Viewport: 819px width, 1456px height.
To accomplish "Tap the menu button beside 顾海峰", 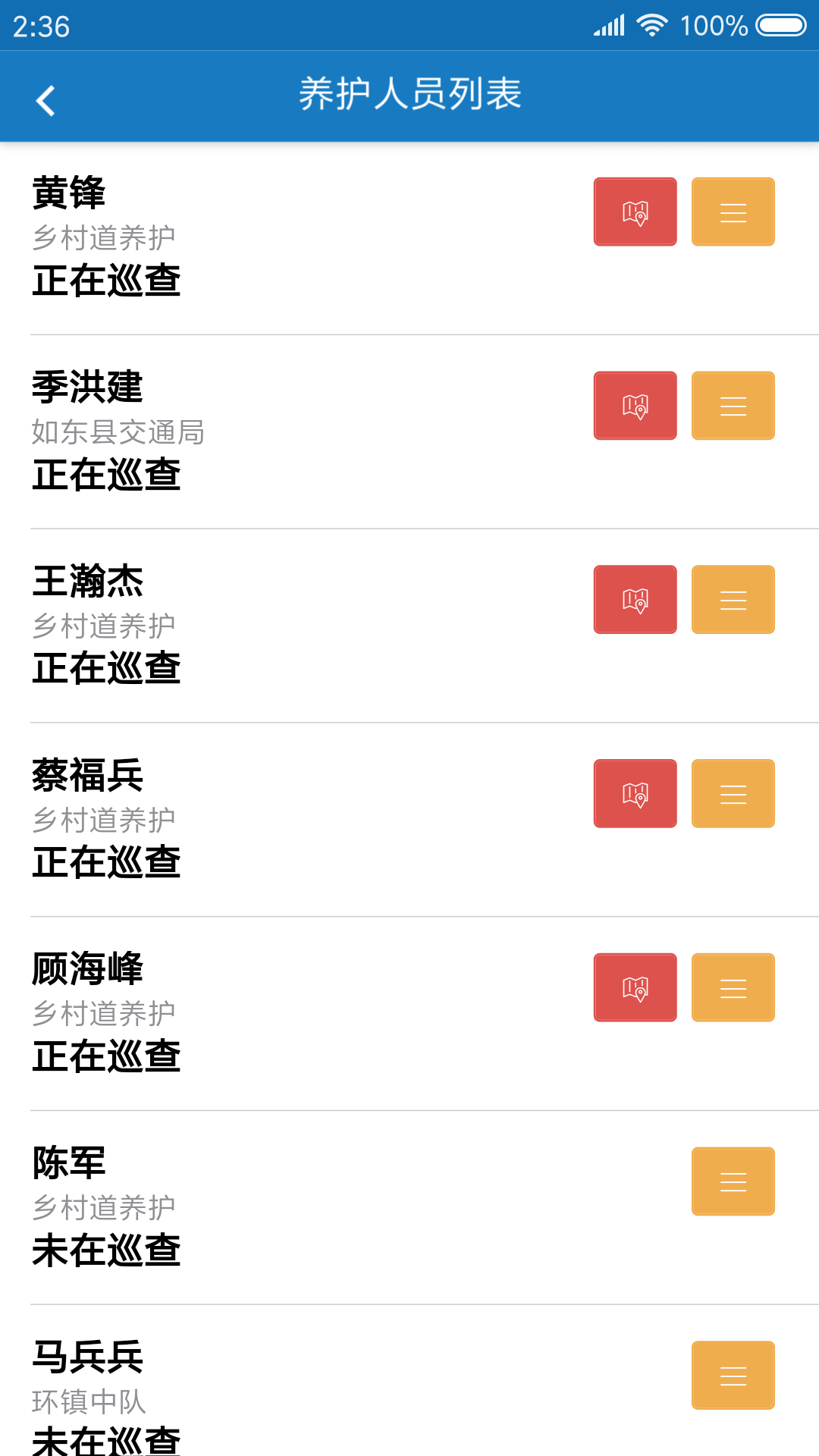I will point(733,987).
